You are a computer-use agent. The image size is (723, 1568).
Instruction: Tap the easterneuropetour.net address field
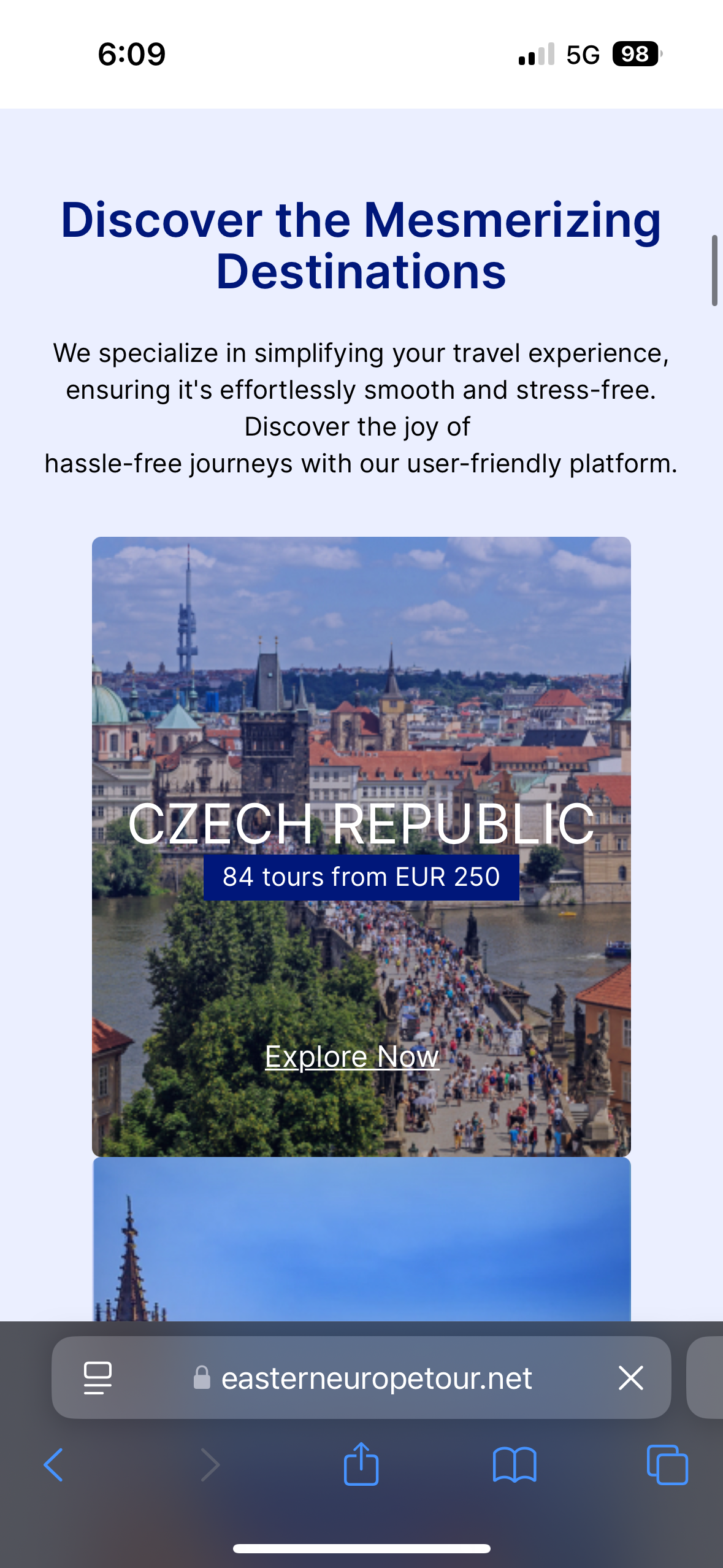pyautogui.click(x=375, y=1378)
